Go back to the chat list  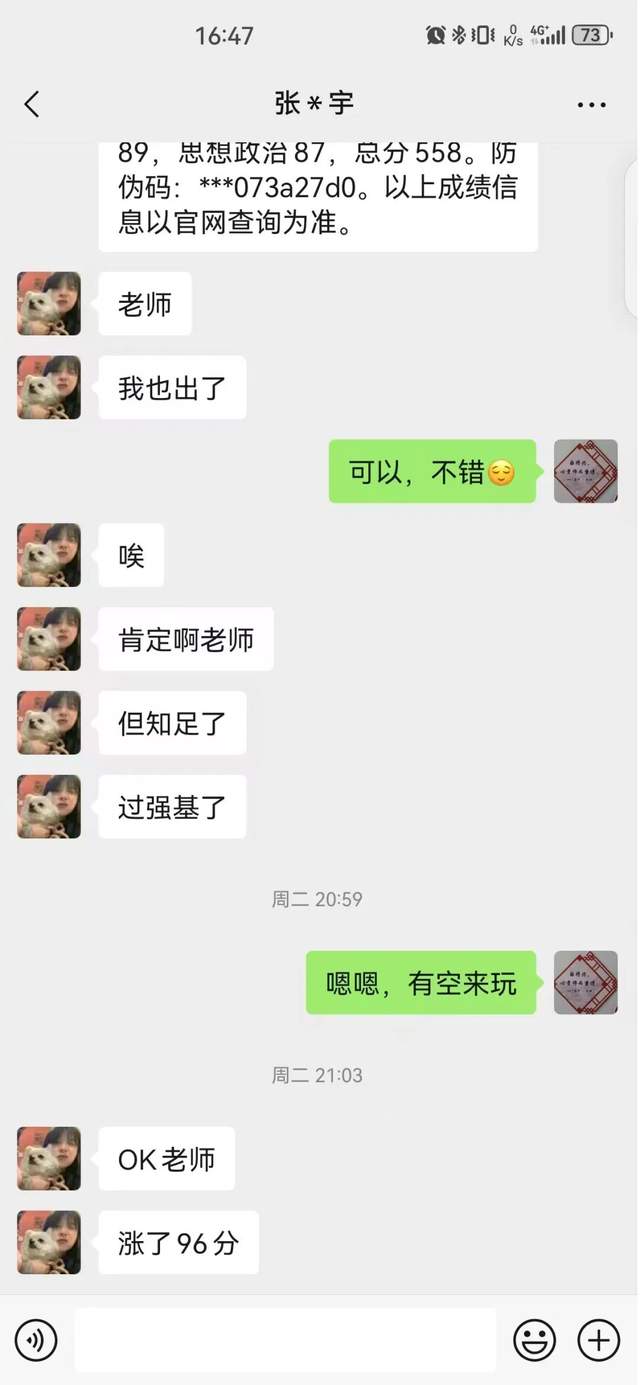tap(32, 104)
